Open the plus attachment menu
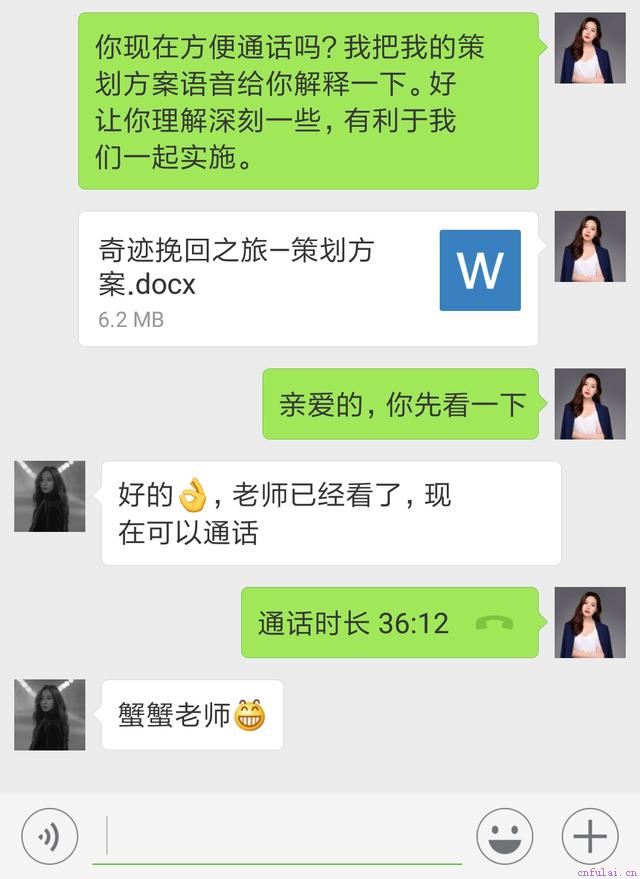 590,835
